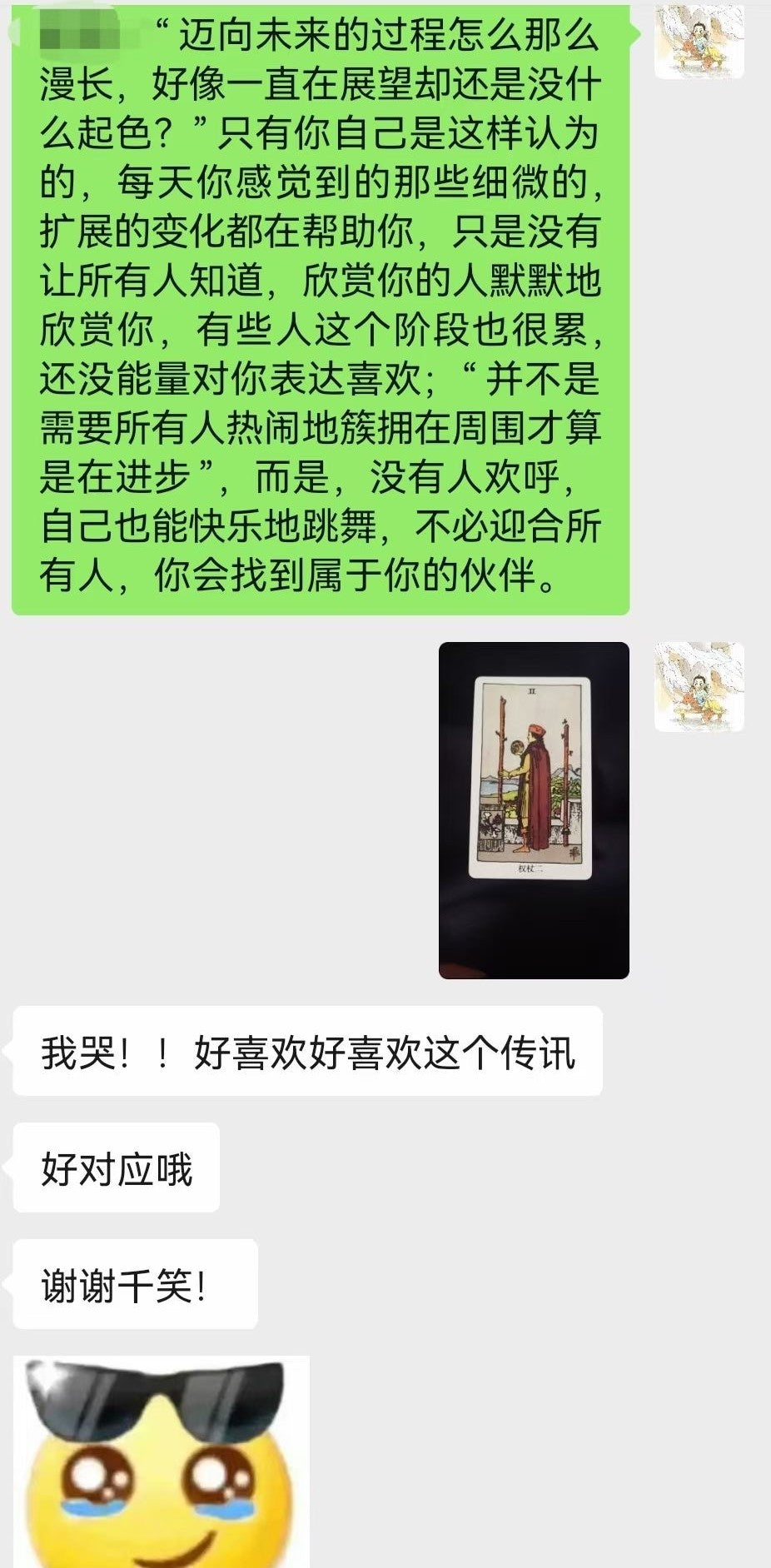
Task: Open the tarot card photo message
Action: (x=534, y=809)
